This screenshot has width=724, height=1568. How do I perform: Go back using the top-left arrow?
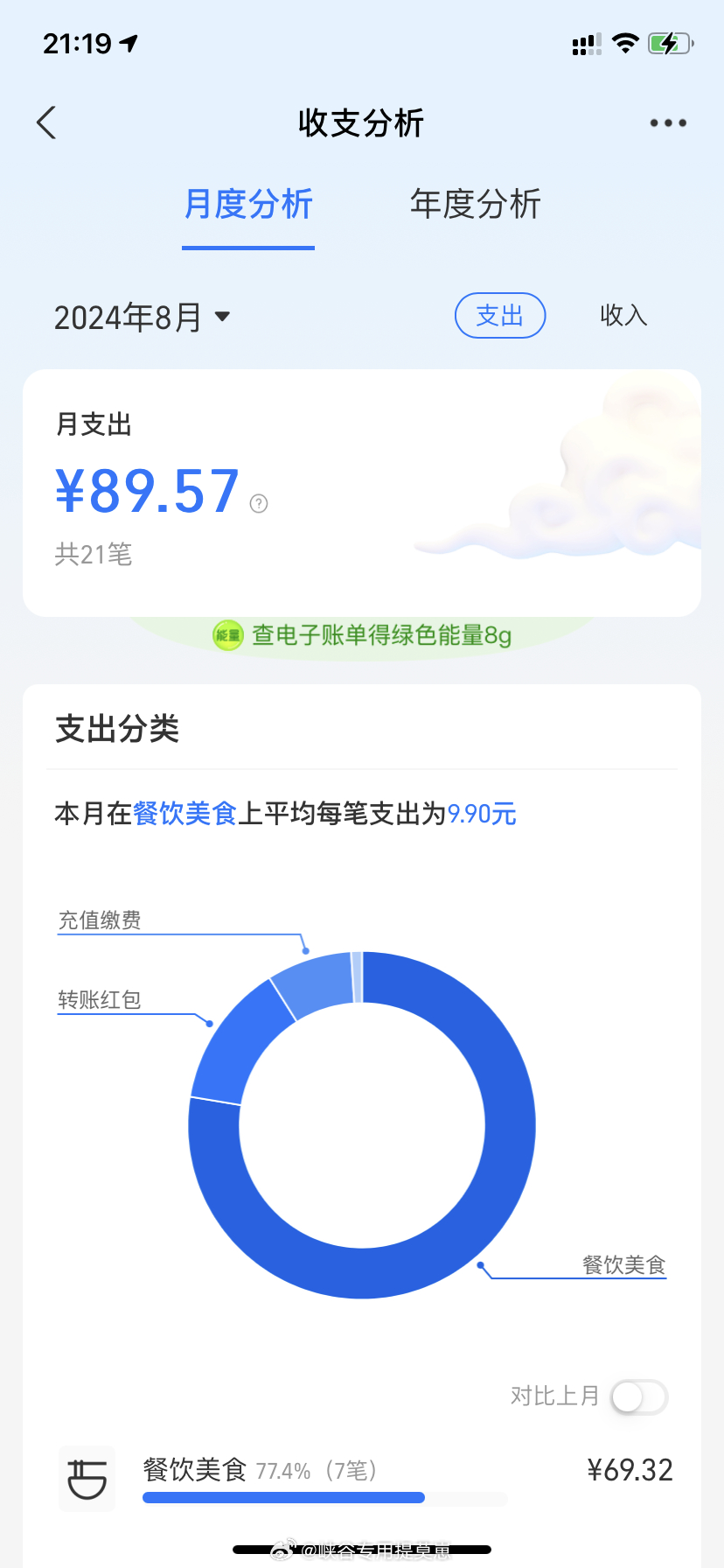tap(46, 122)
